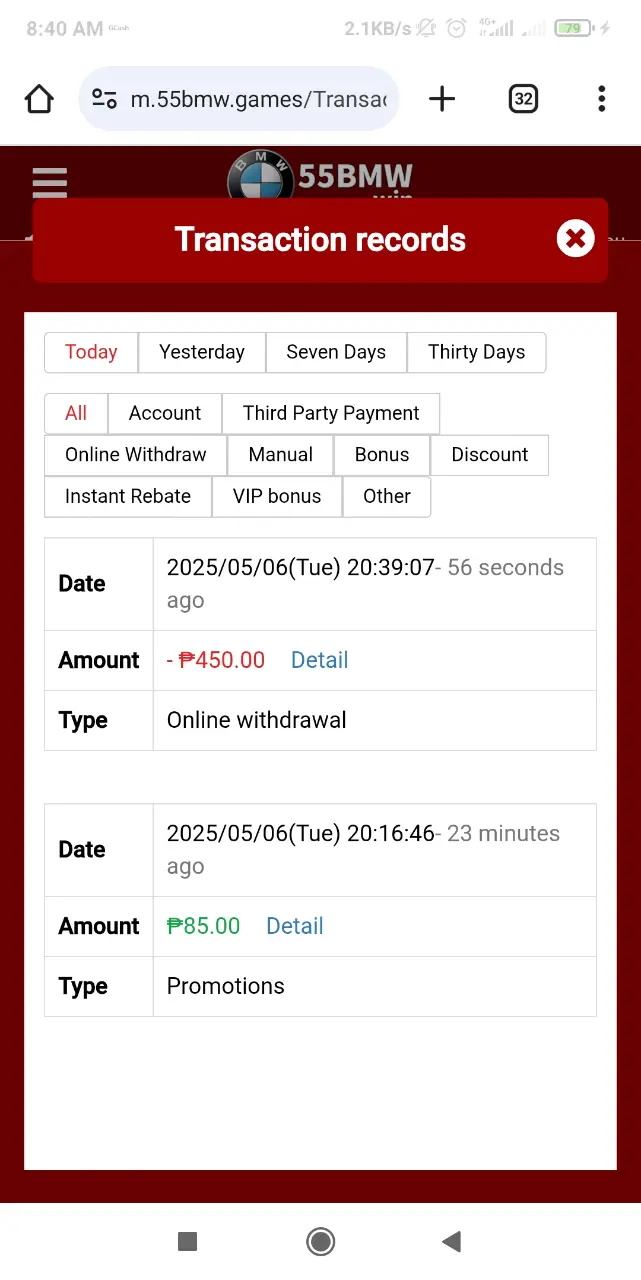Show Discount transactions

coord(490,455)
